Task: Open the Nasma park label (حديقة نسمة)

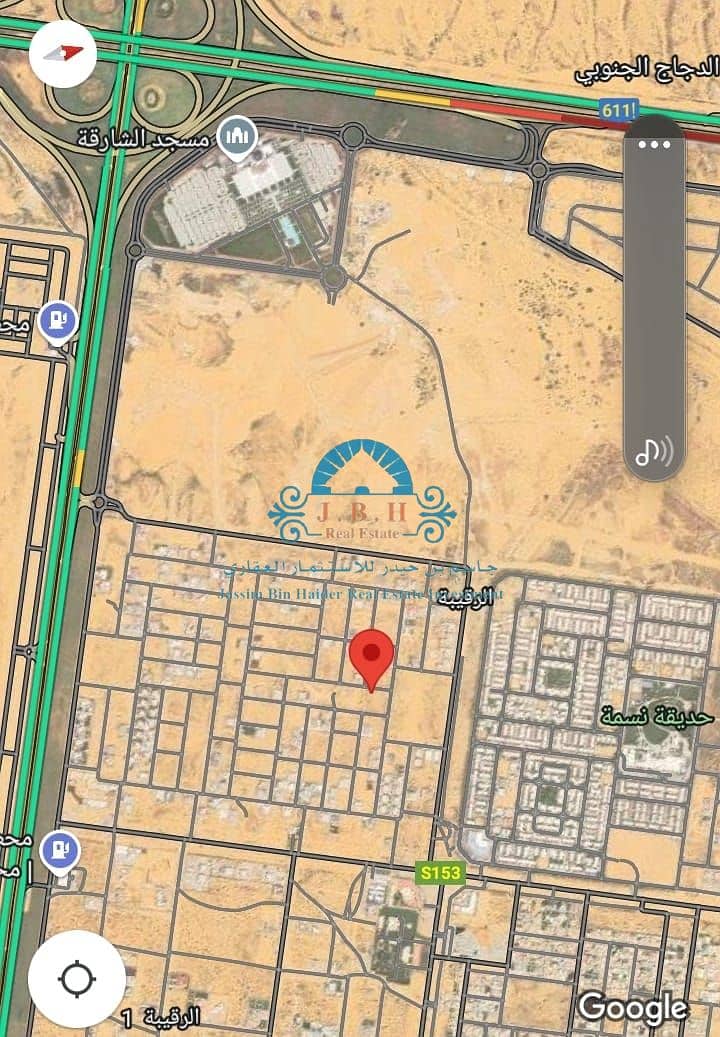Action: point(656,716)
